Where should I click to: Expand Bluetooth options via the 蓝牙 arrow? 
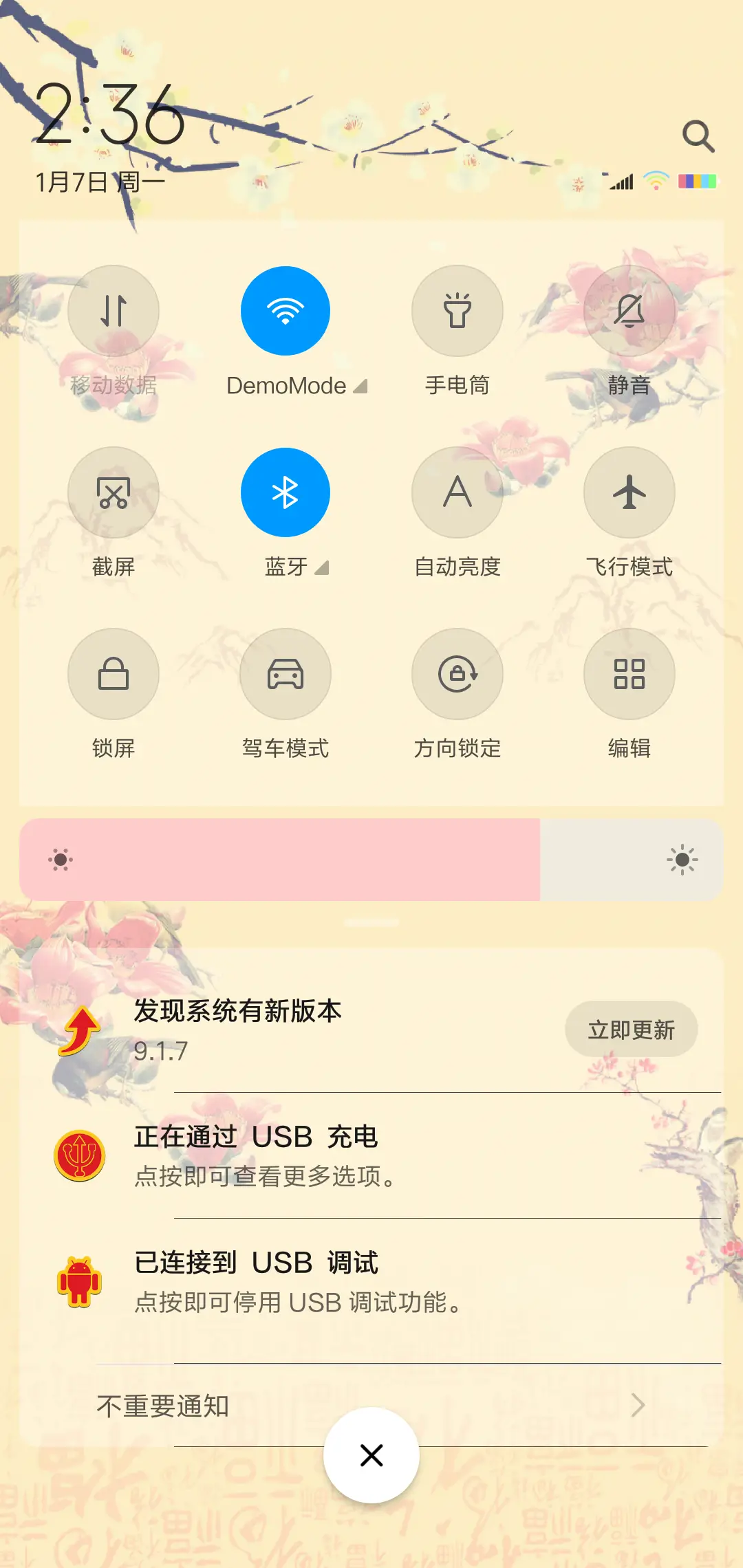(323, 569)
